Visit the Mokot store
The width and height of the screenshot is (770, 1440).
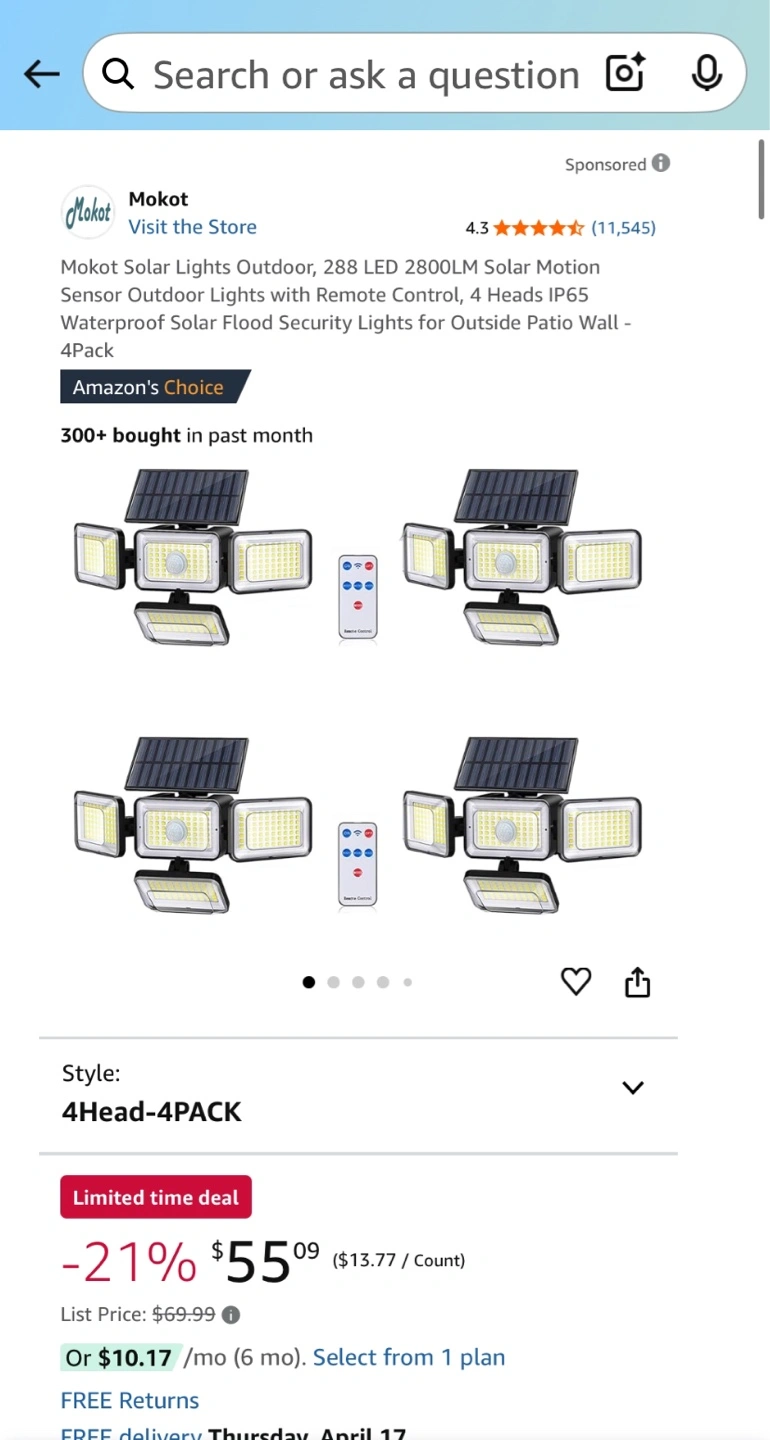point(192,227)
